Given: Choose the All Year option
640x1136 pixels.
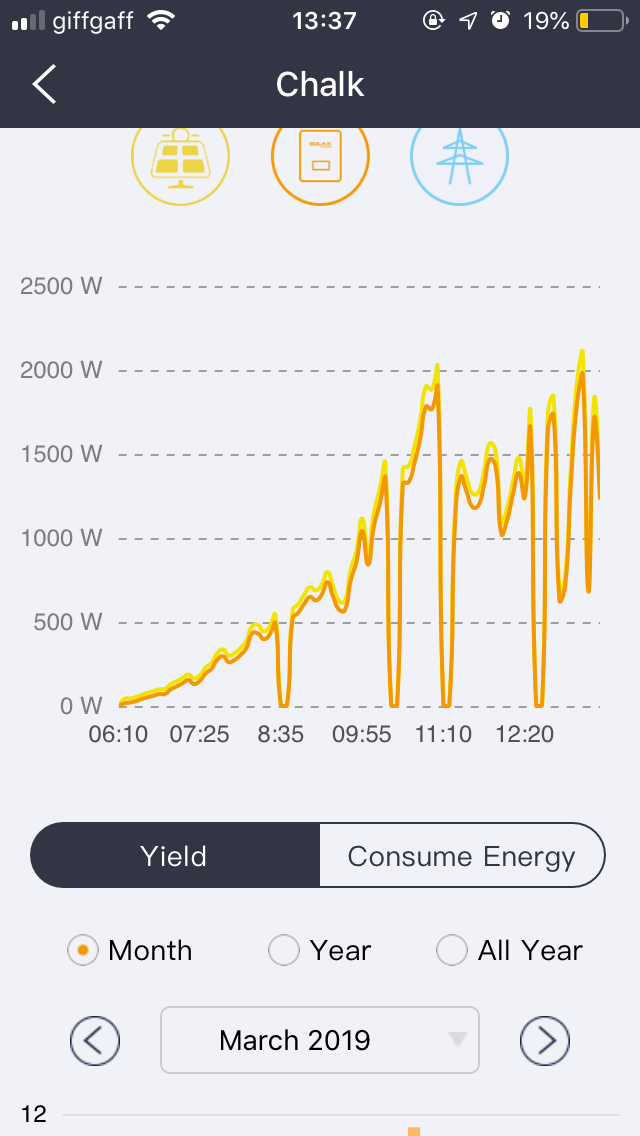Looking at the screenshot, I should click(x=453, y=950).
